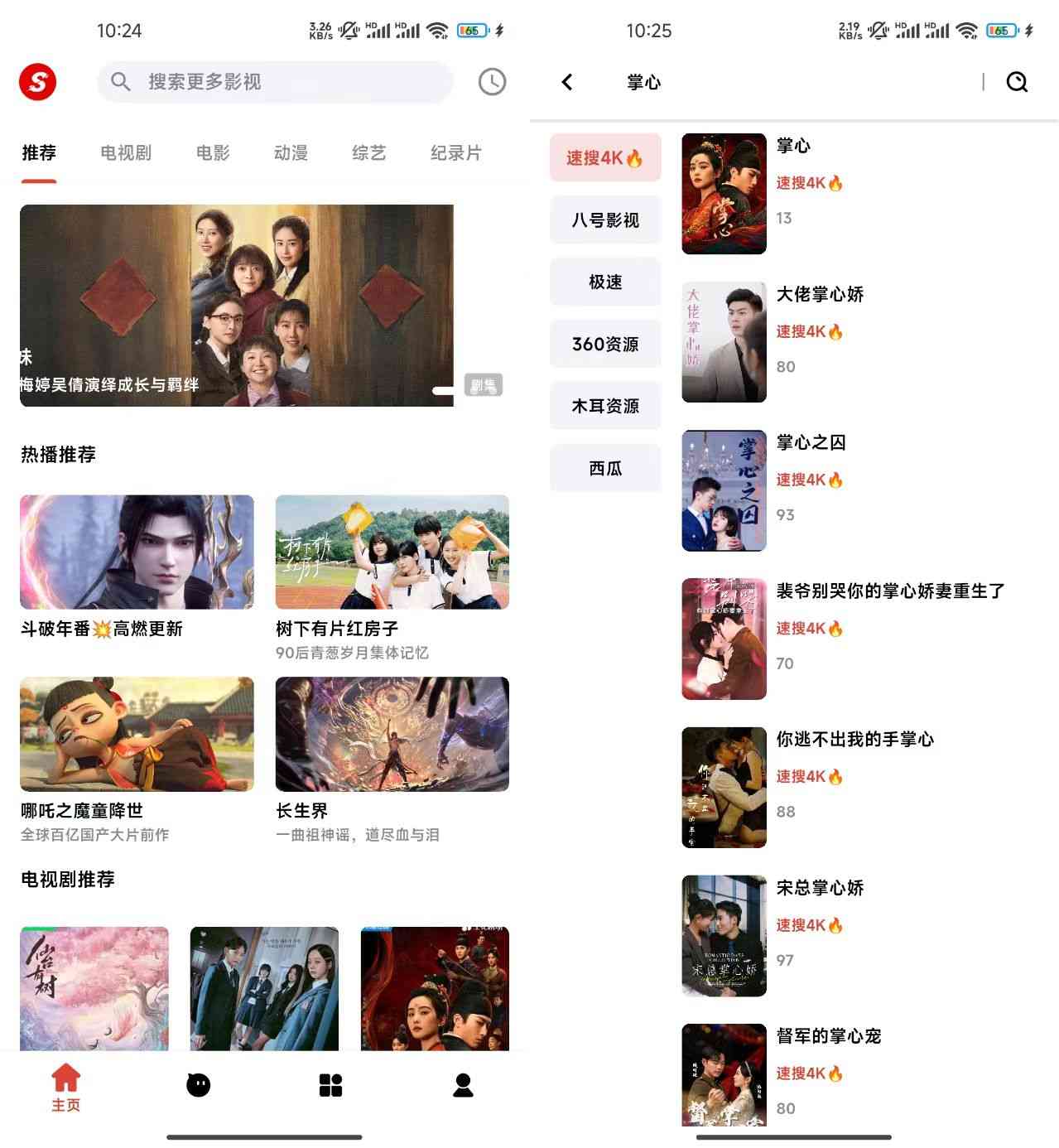Screen dimensions: 1059x1148
Task: Switch to the 电影 tab
Action: [213, 153]
